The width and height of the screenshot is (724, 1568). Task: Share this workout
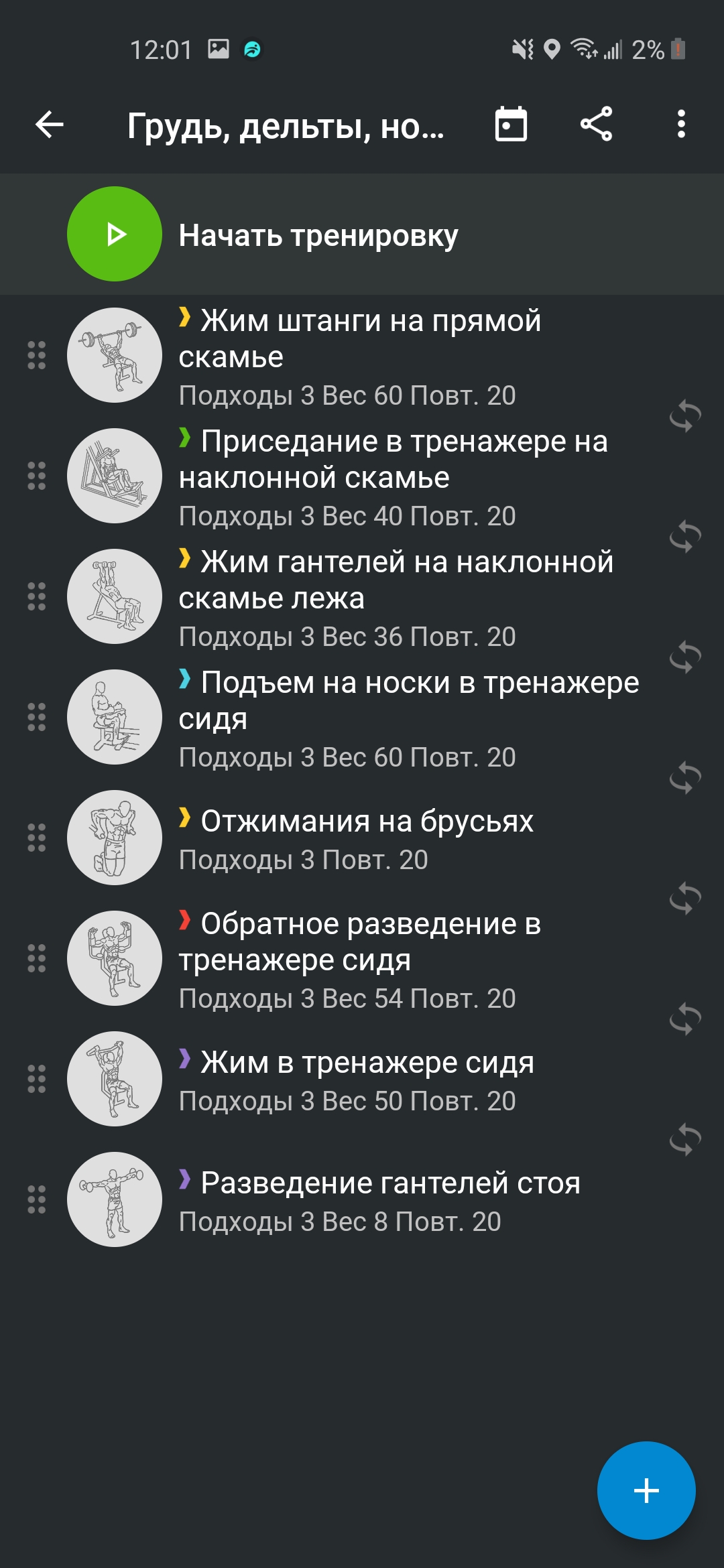tap(596, 125)
